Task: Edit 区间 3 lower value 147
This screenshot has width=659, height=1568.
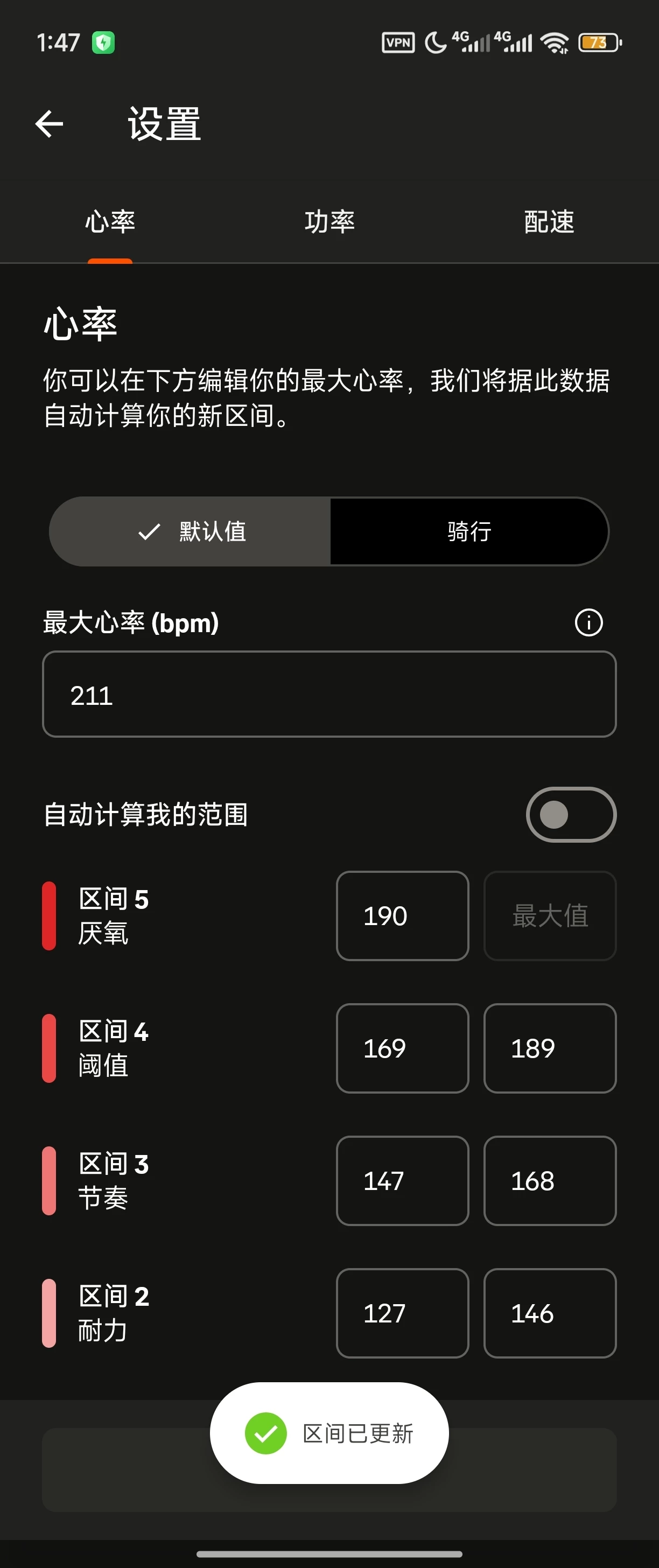Action: (402, 1181)
